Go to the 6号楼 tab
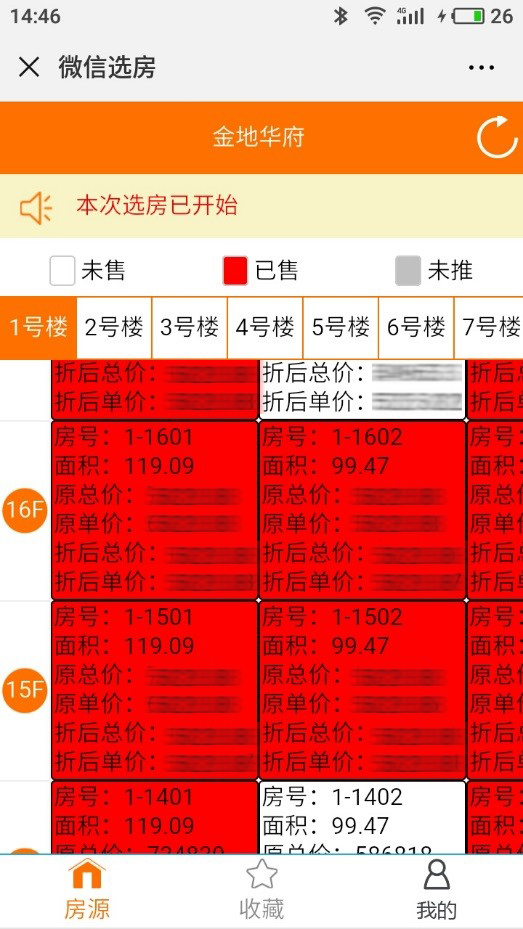The width and height of the screenshot is (523, 929). tap(416, 327)
